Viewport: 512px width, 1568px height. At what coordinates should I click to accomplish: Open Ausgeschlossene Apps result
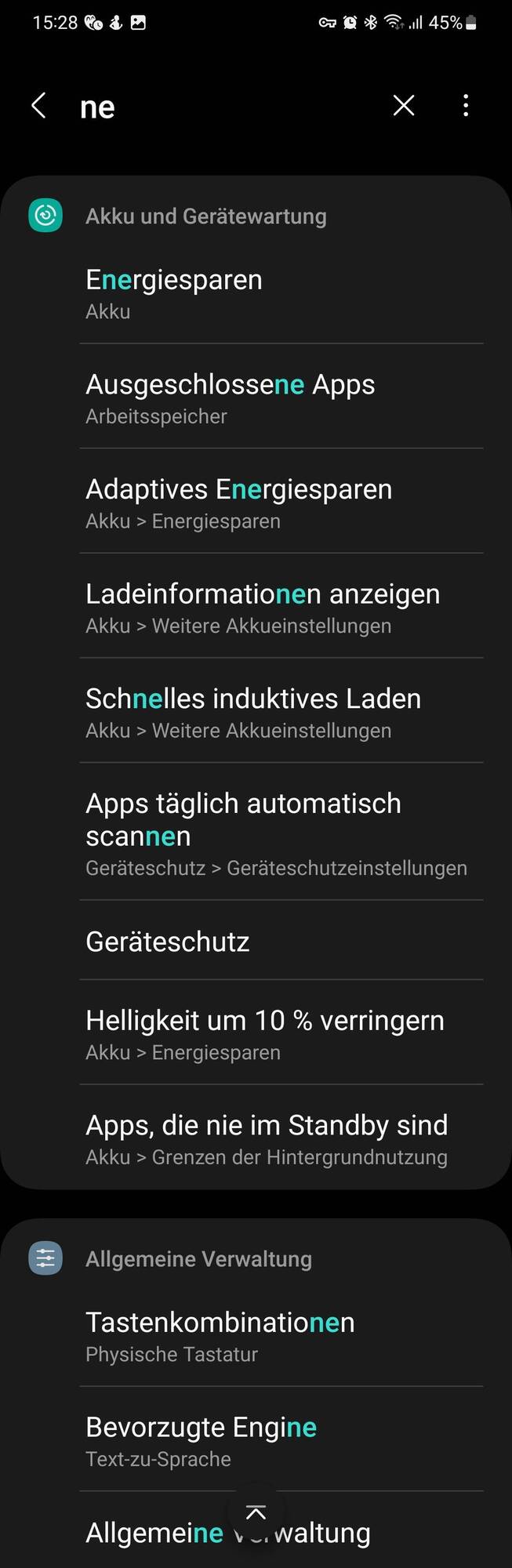(281, 398)
